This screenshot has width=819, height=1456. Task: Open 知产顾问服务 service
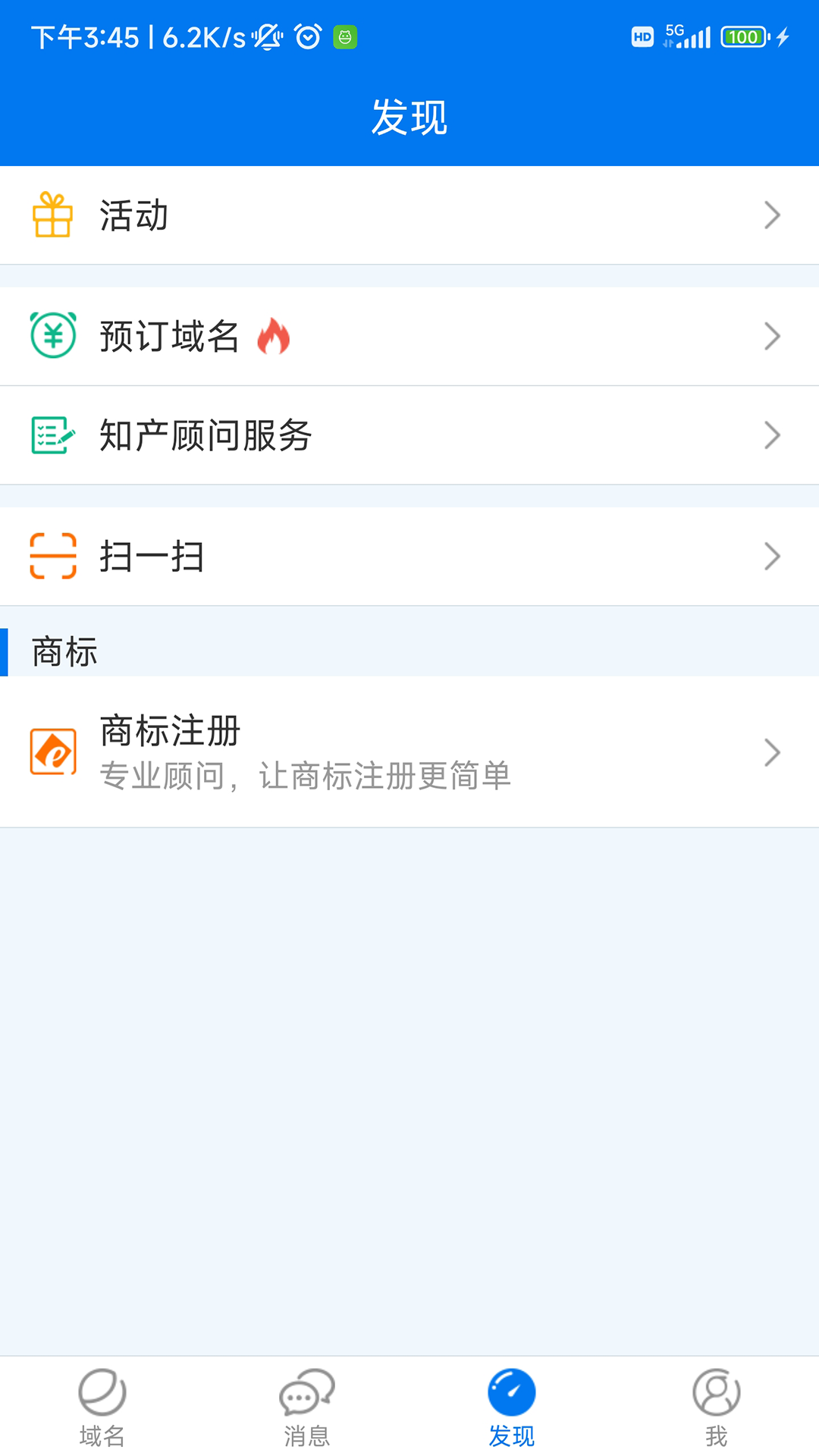(x=409, y=435)
